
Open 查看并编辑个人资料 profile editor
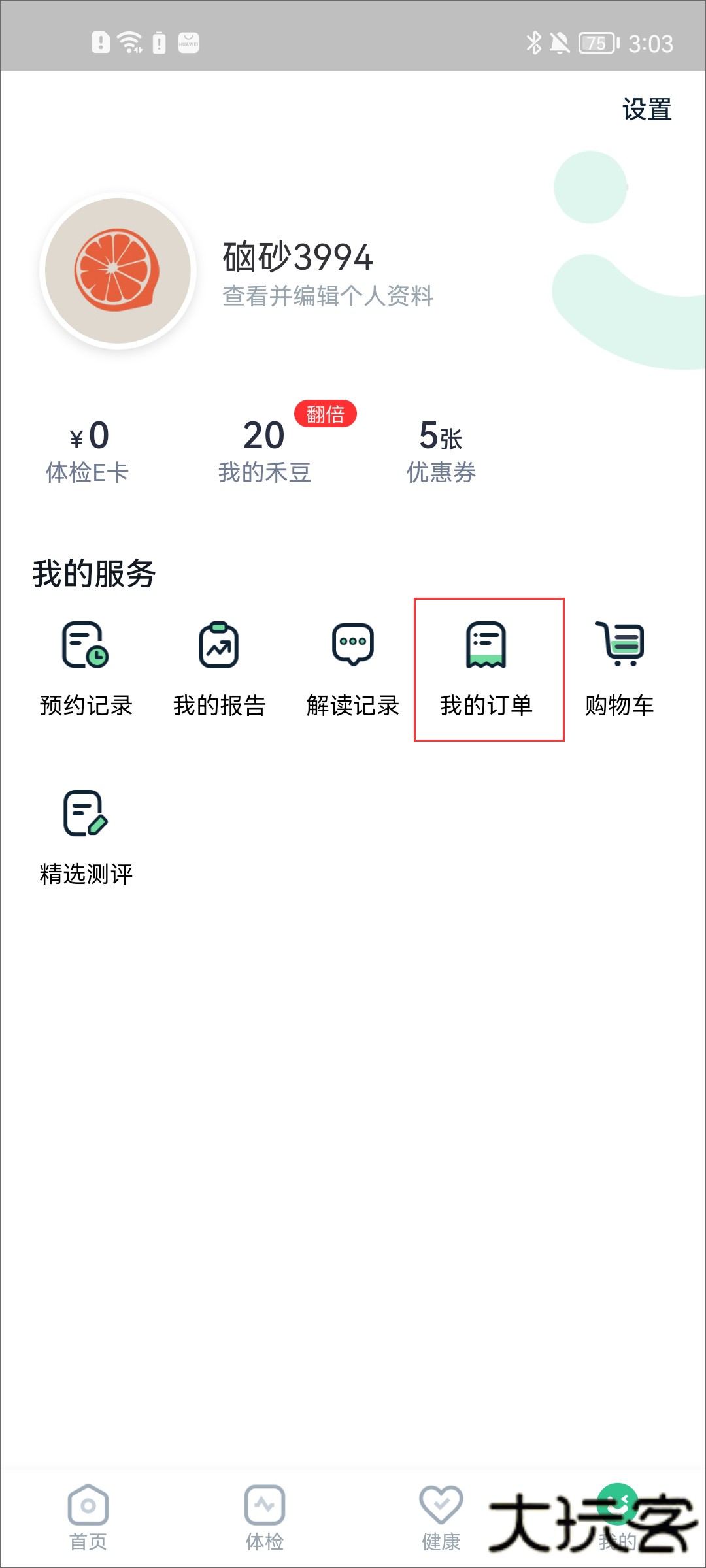[x=328, y=296]
